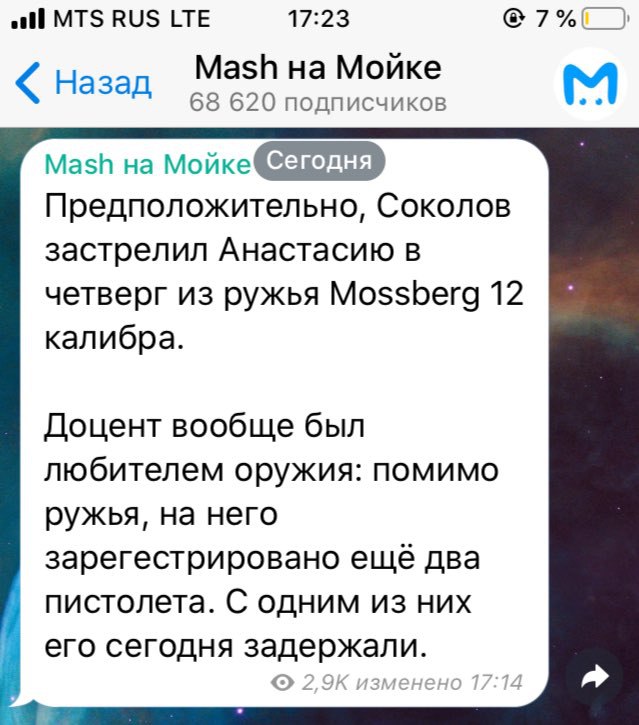This screenshot has height=725, width=639.
Task: Open Mash на Мойке channel info header
Action: click(317, 83)
